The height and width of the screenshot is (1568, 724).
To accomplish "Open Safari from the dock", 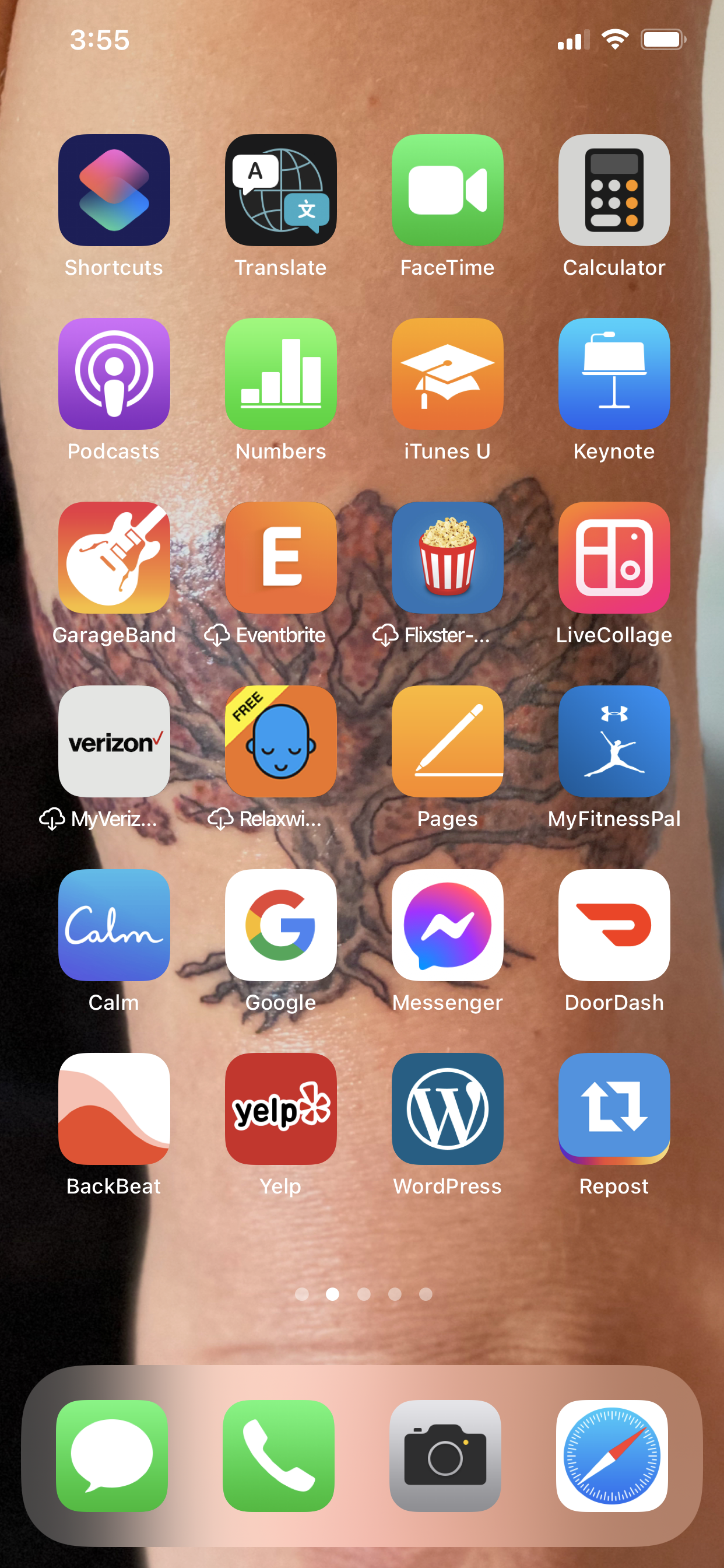I will [611, 1456].
